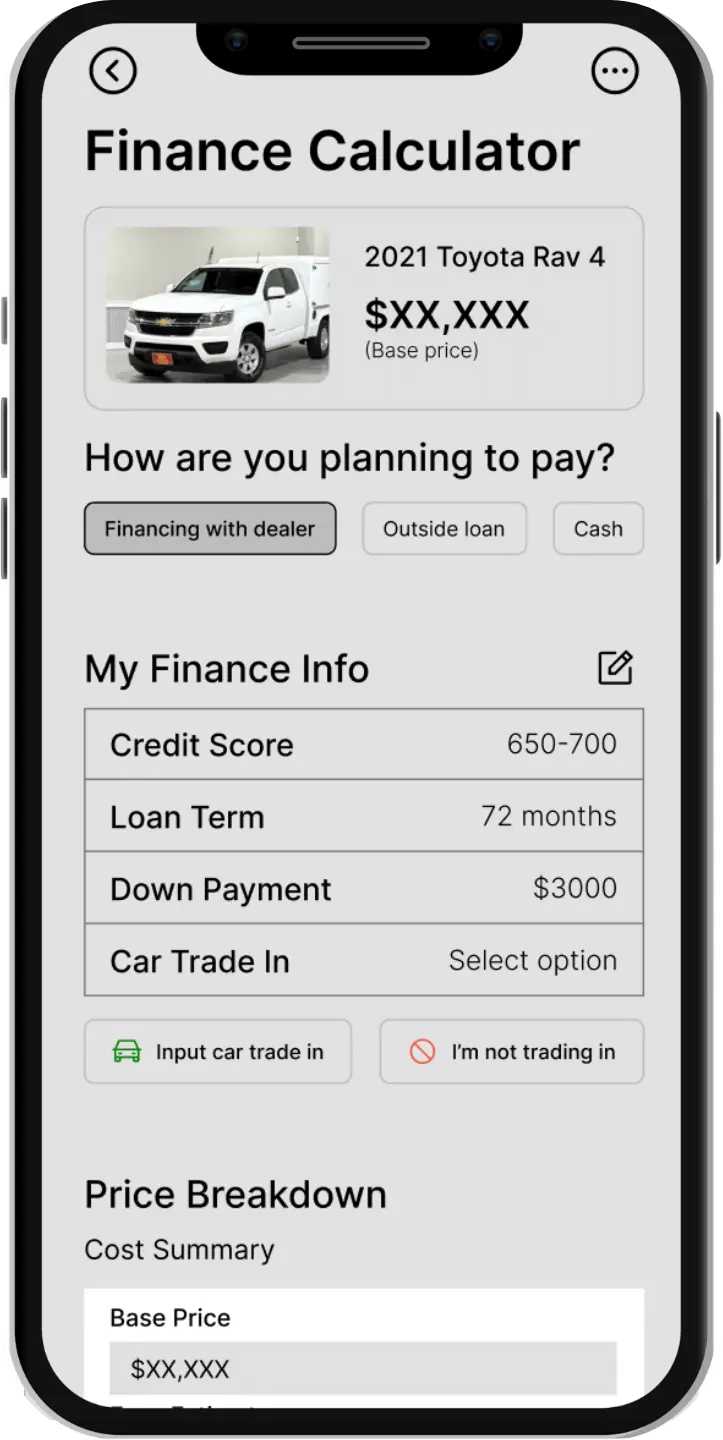Select Financing with dealer option
The width and height of the screenshot is (723, 1440).
click(x=210, y=529)
